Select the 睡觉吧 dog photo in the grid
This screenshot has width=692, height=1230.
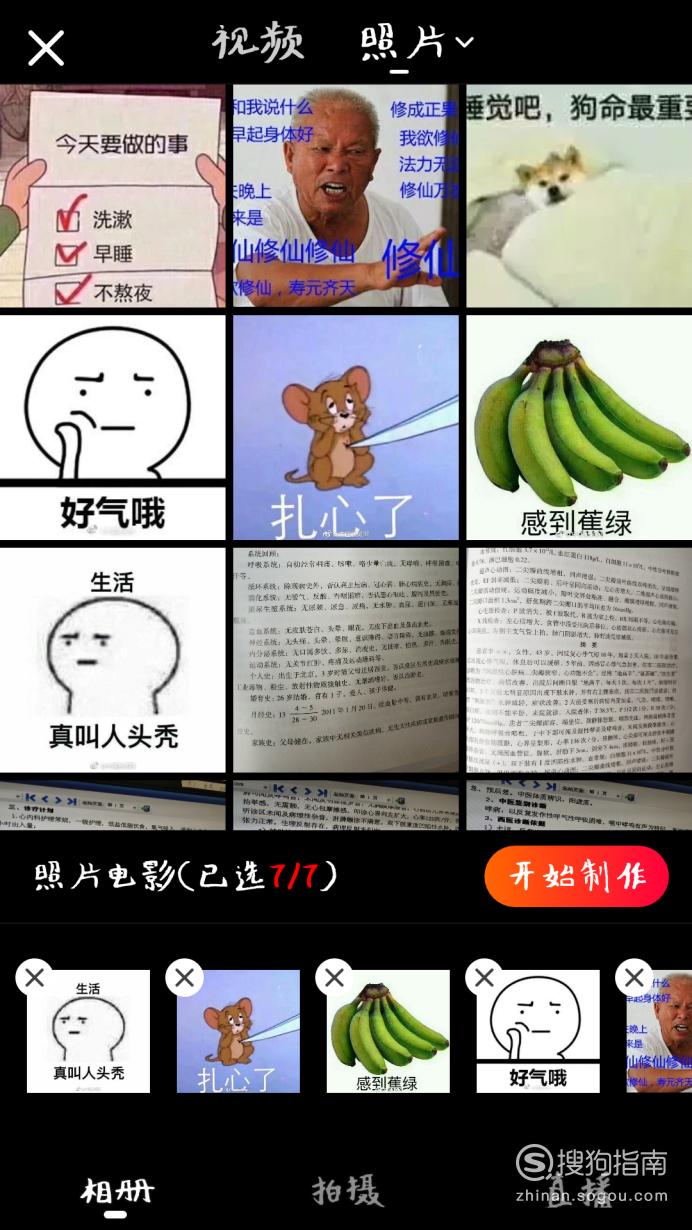click(579, 195)
